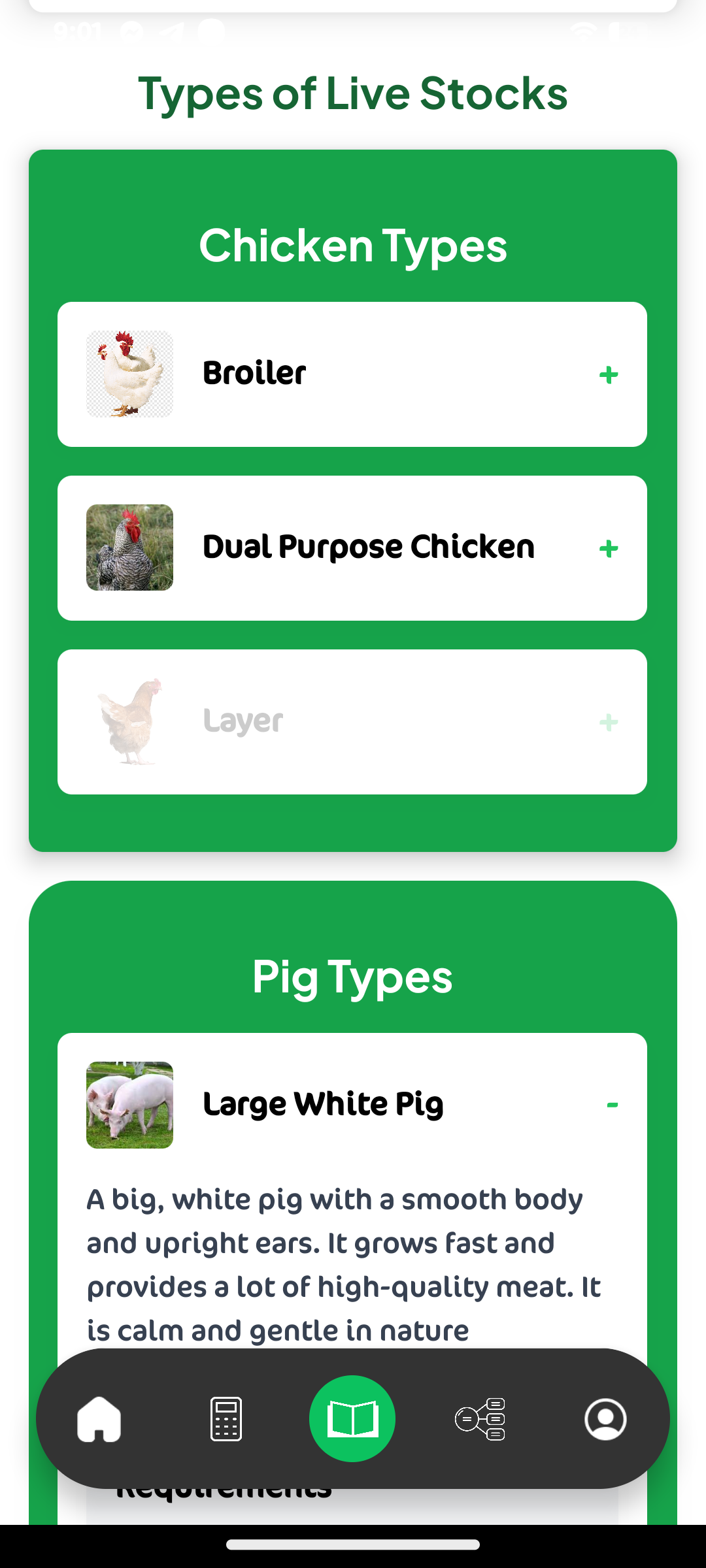
Task: Expand the Dual Purpose Chicken entry
Action: (609, 549)
